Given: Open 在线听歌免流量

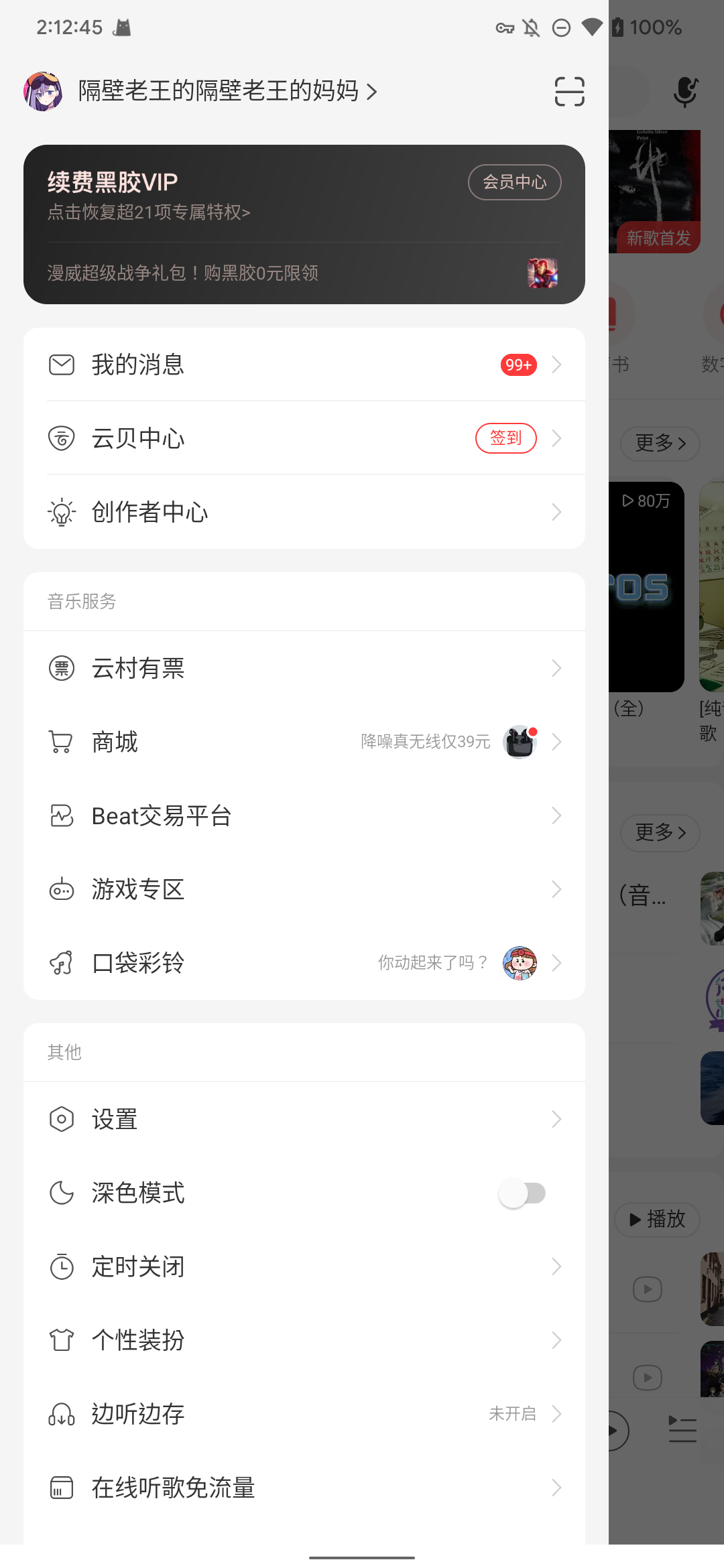Looking at the screenshot, I should click(303, 1488).
